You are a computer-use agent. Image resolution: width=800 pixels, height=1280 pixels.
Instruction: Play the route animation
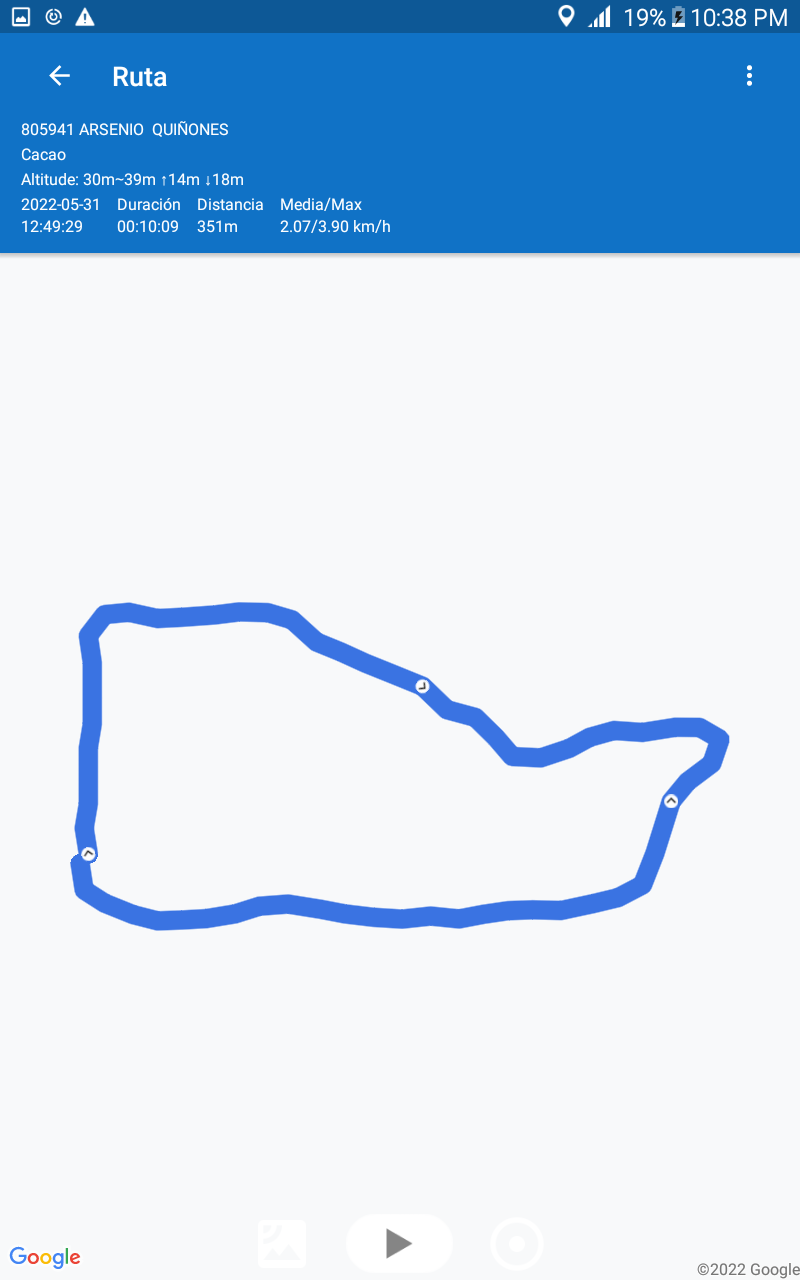point(399,1243)
